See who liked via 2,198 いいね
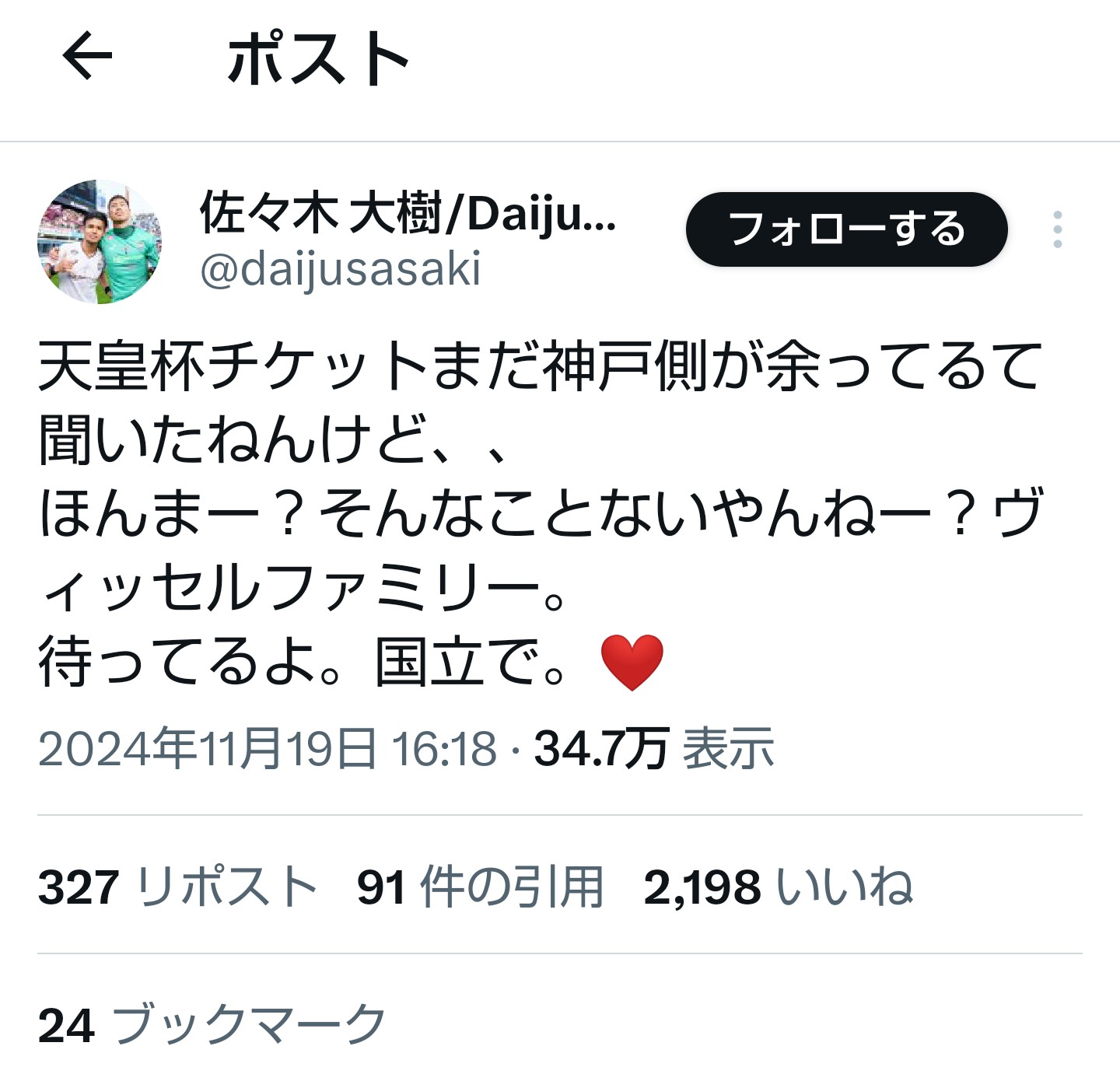 point(778,887)
